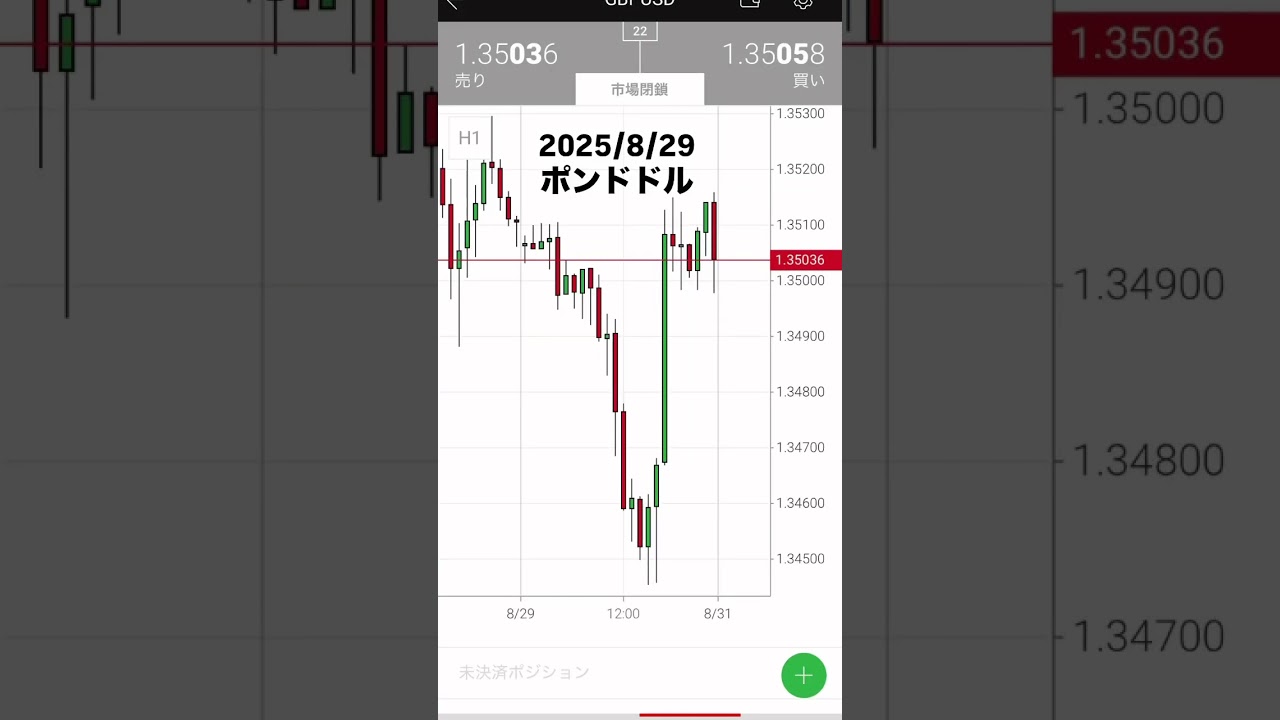This screenshot has height=720, width=1280.
Task: Tap the 買い buy price panel
Action: pos(773,63)
